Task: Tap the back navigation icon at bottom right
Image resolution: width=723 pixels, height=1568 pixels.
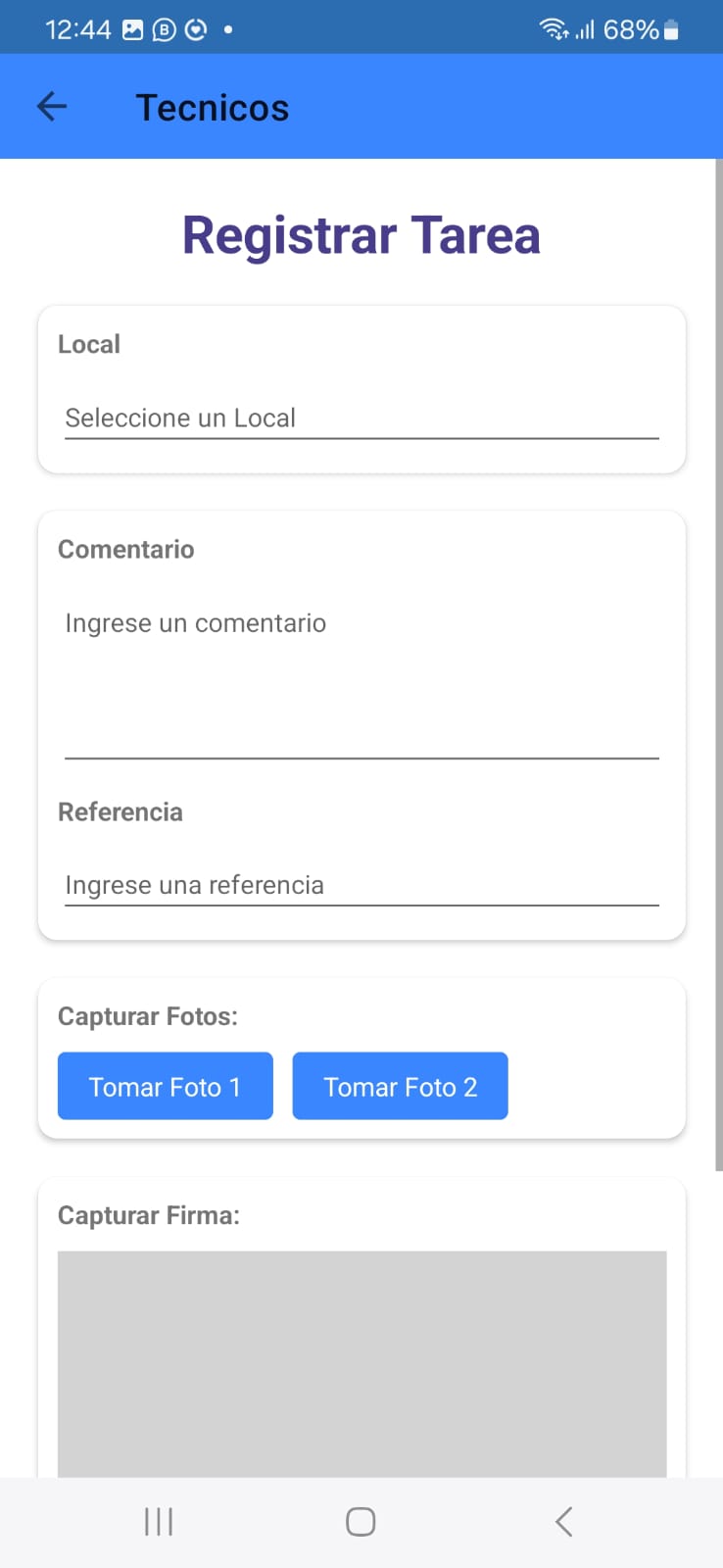Action: click(x=563, y=1521)
